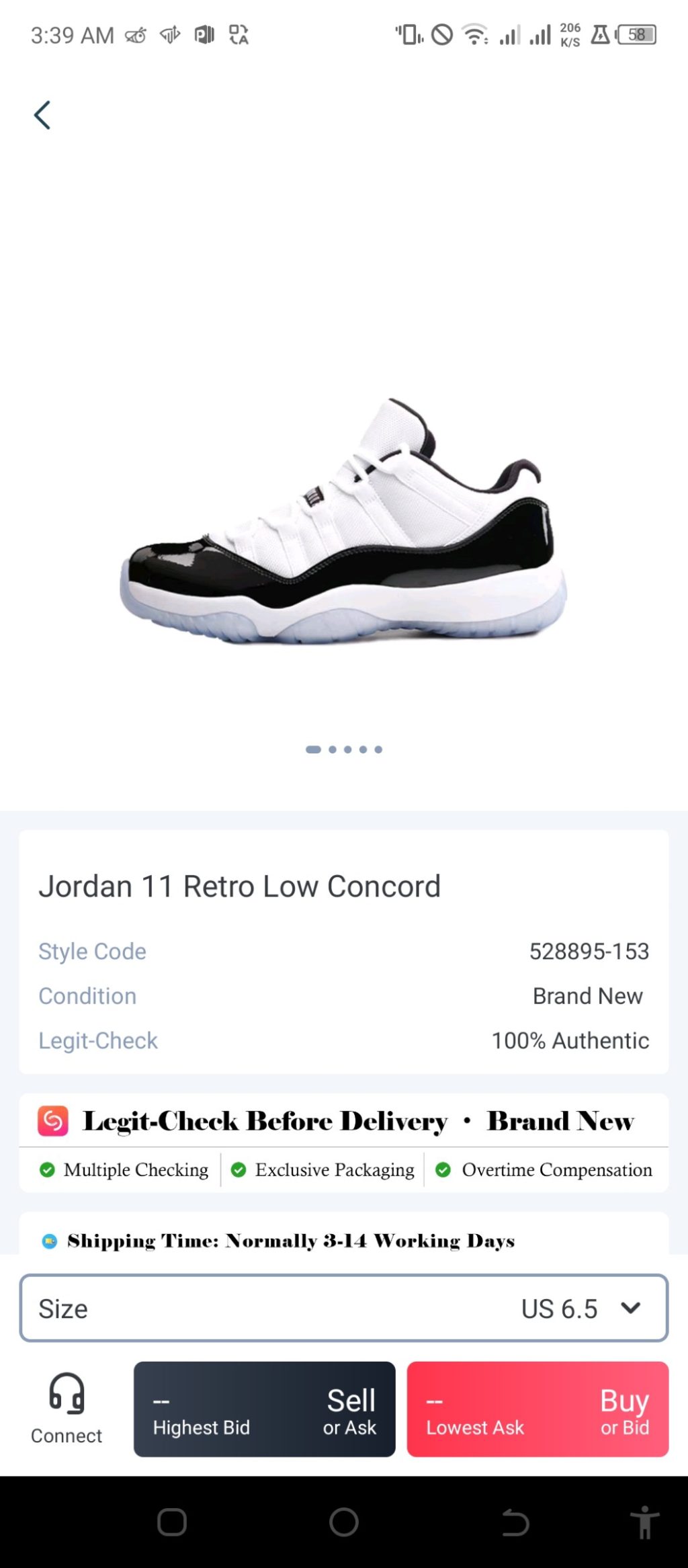Open the Size dropdown showing US 6.5
This screenshot has height=1568, width=688.
(343, 1308)
